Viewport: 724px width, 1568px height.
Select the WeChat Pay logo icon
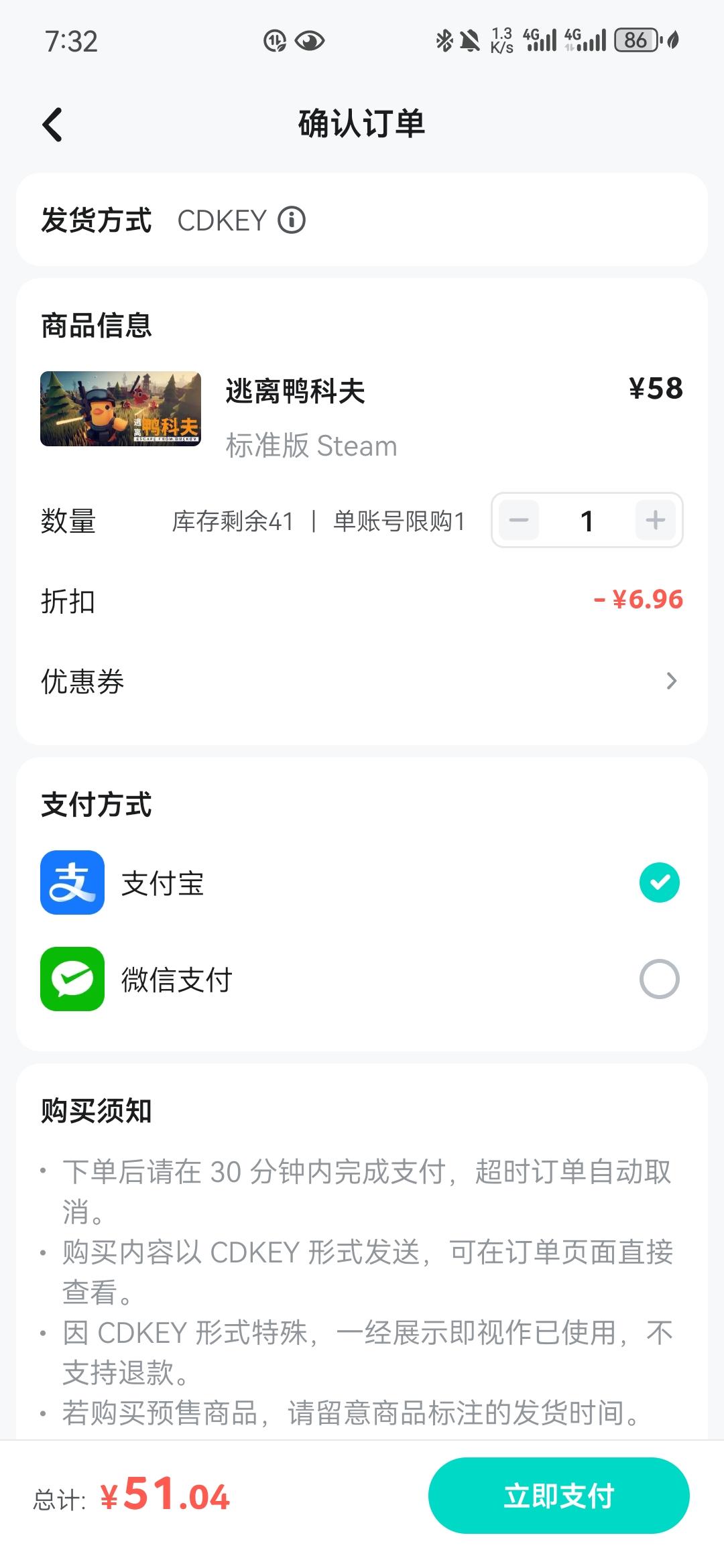(72, 980)
